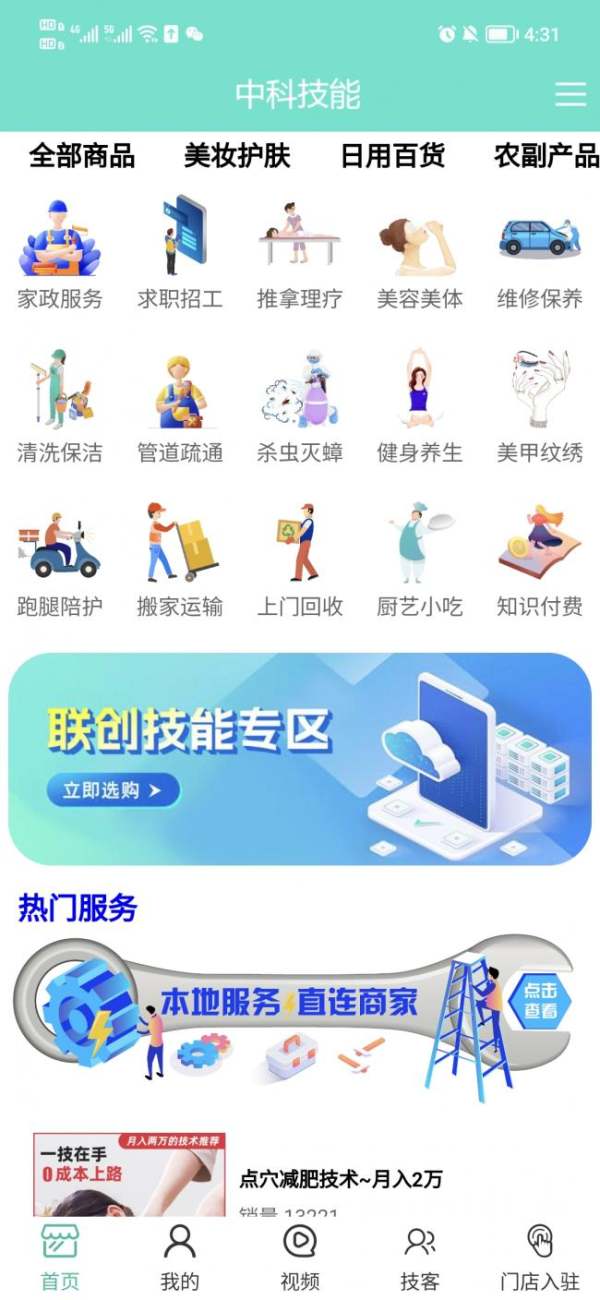Open the 门店入驻 tab
Image resolution: width=600 pixels, height=1300 pixels.
tap(540, 1257)
